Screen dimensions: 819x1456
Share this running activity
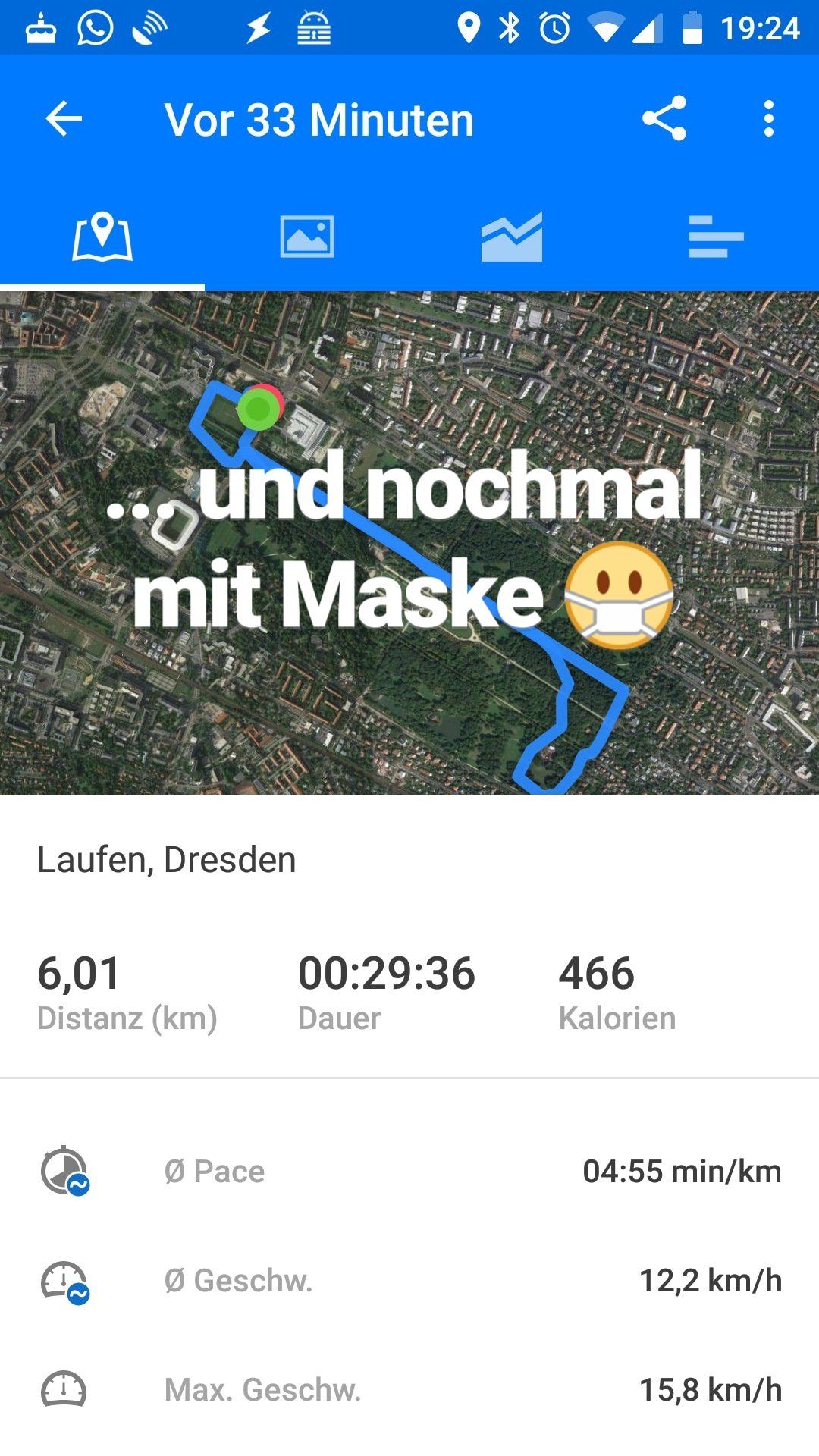(664, 118)
